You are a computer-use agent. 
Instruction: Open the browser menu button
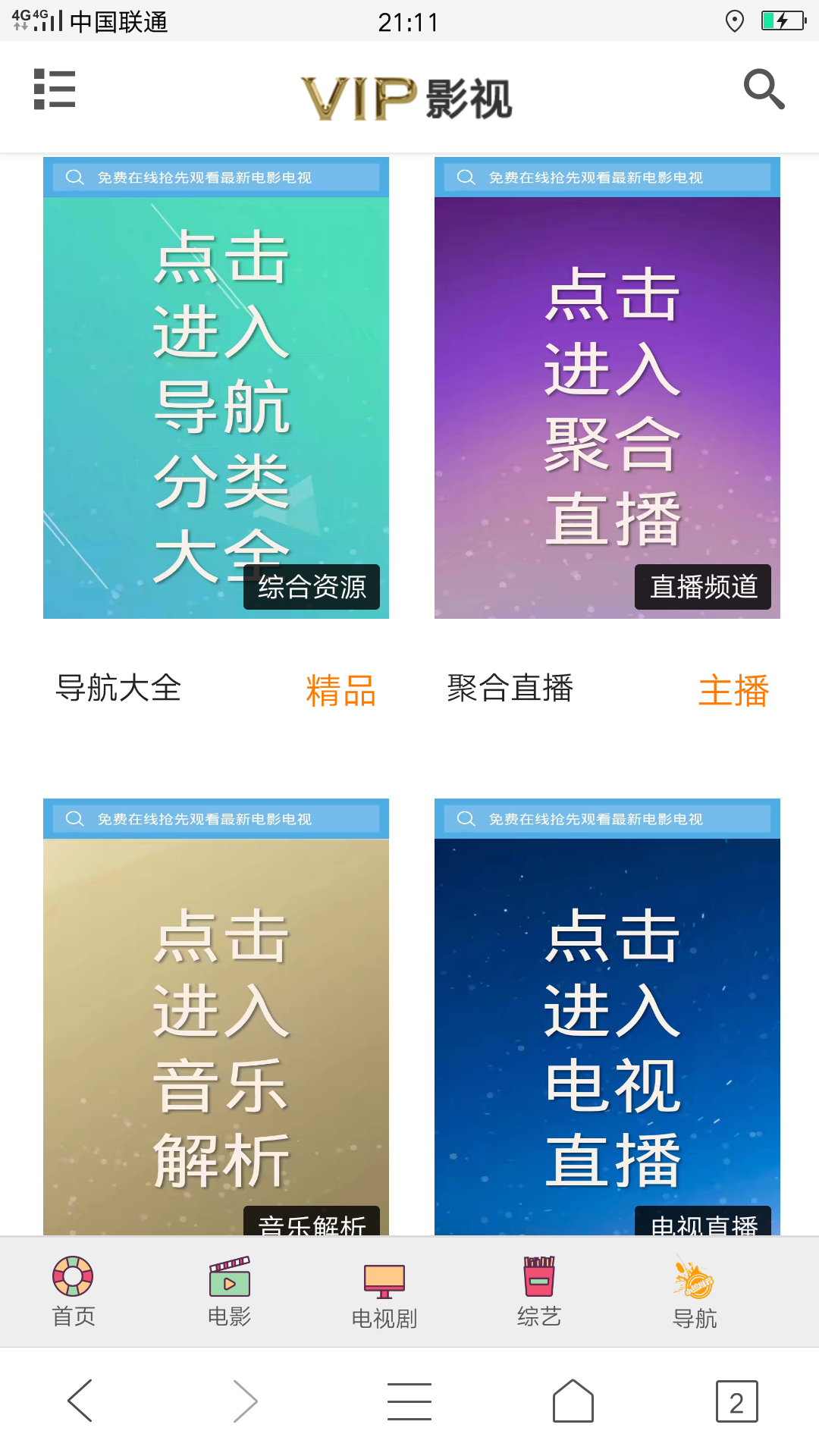click(x=409, y=1401)
